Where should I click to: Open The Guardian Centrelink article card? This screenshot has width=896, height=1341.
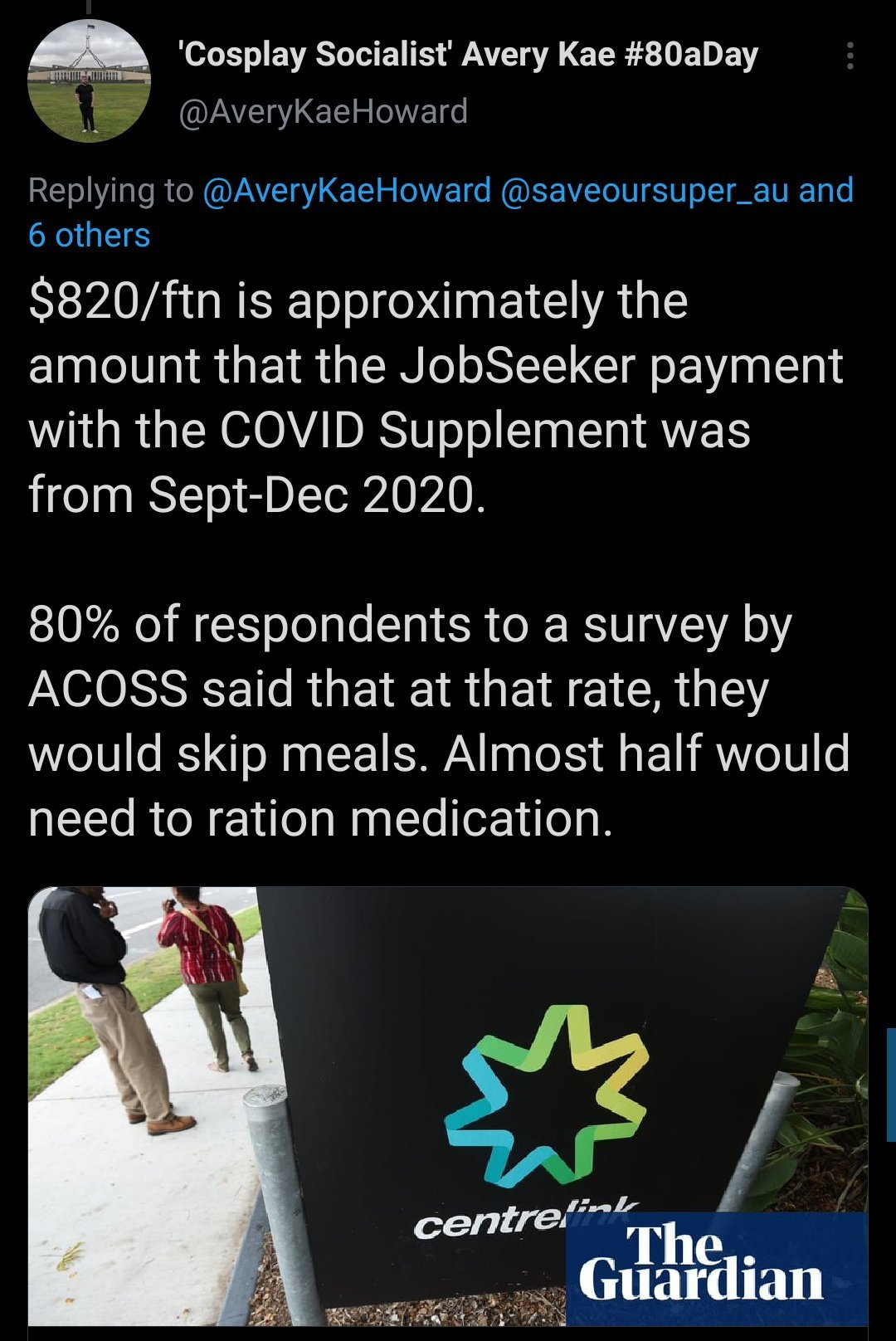tap(448, 1105)
